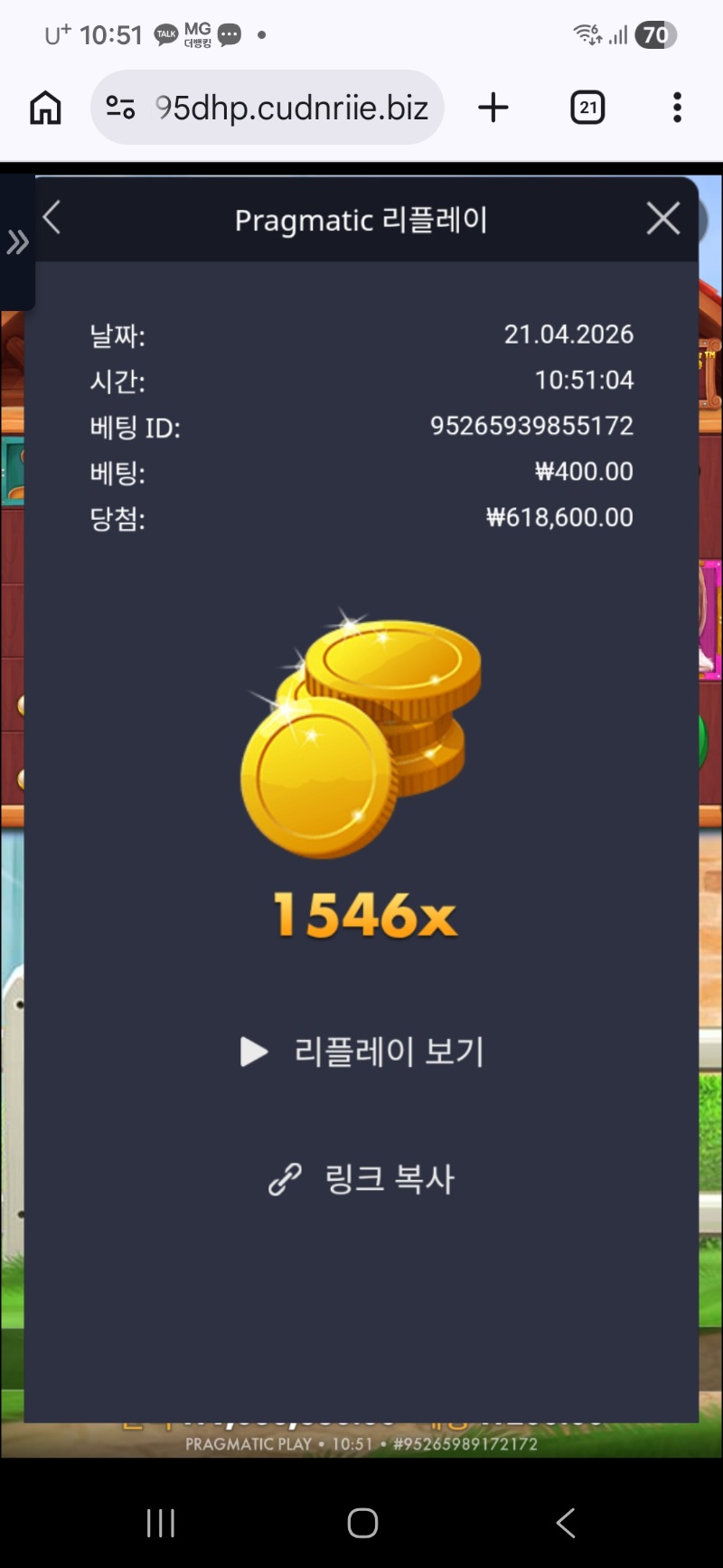This screenshot has width=723, height=1568.
Task: Close the Pragmatic replay dialog
Action: coord(662,219)
